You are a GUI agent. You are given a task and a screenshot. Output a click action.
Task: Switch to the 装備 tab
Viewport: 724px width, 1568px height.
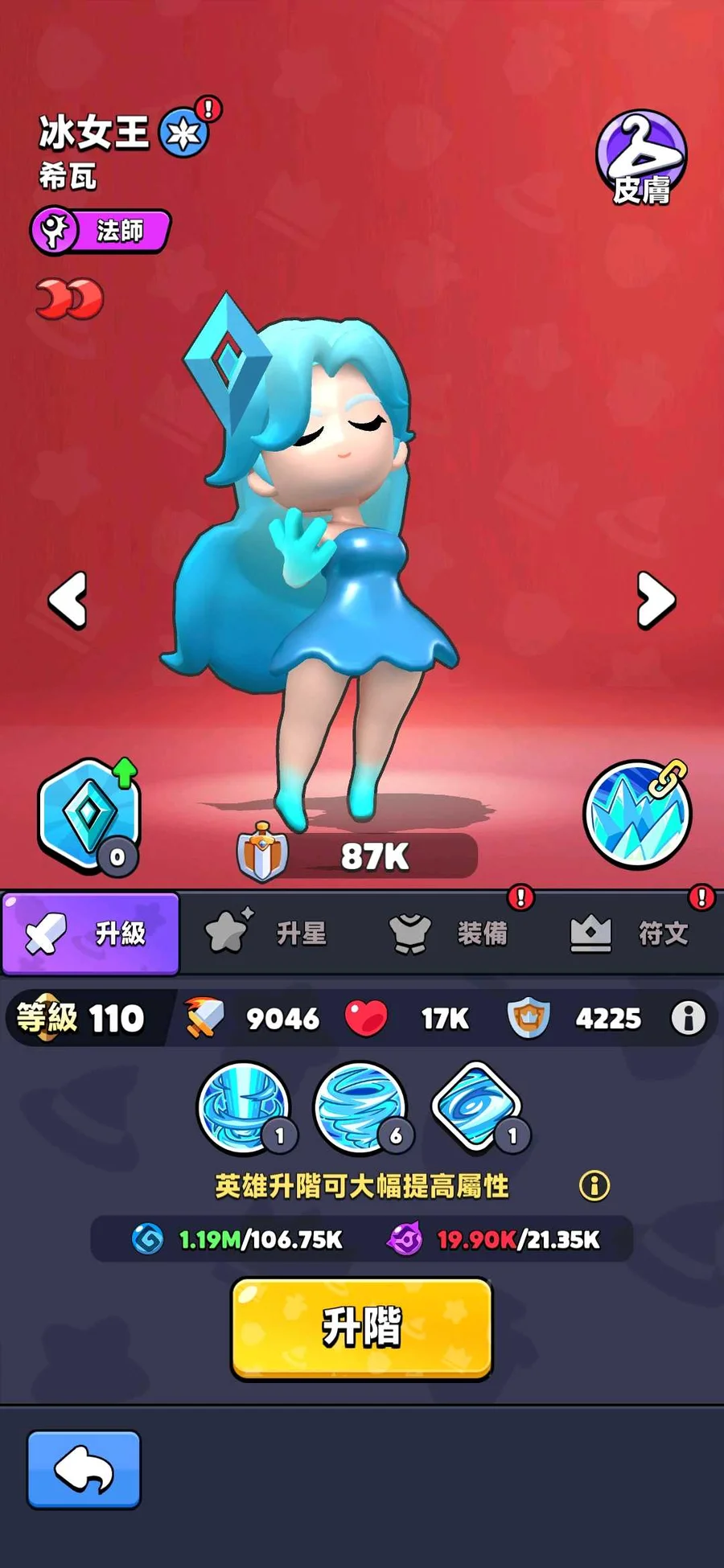click(x=450, y=934)
